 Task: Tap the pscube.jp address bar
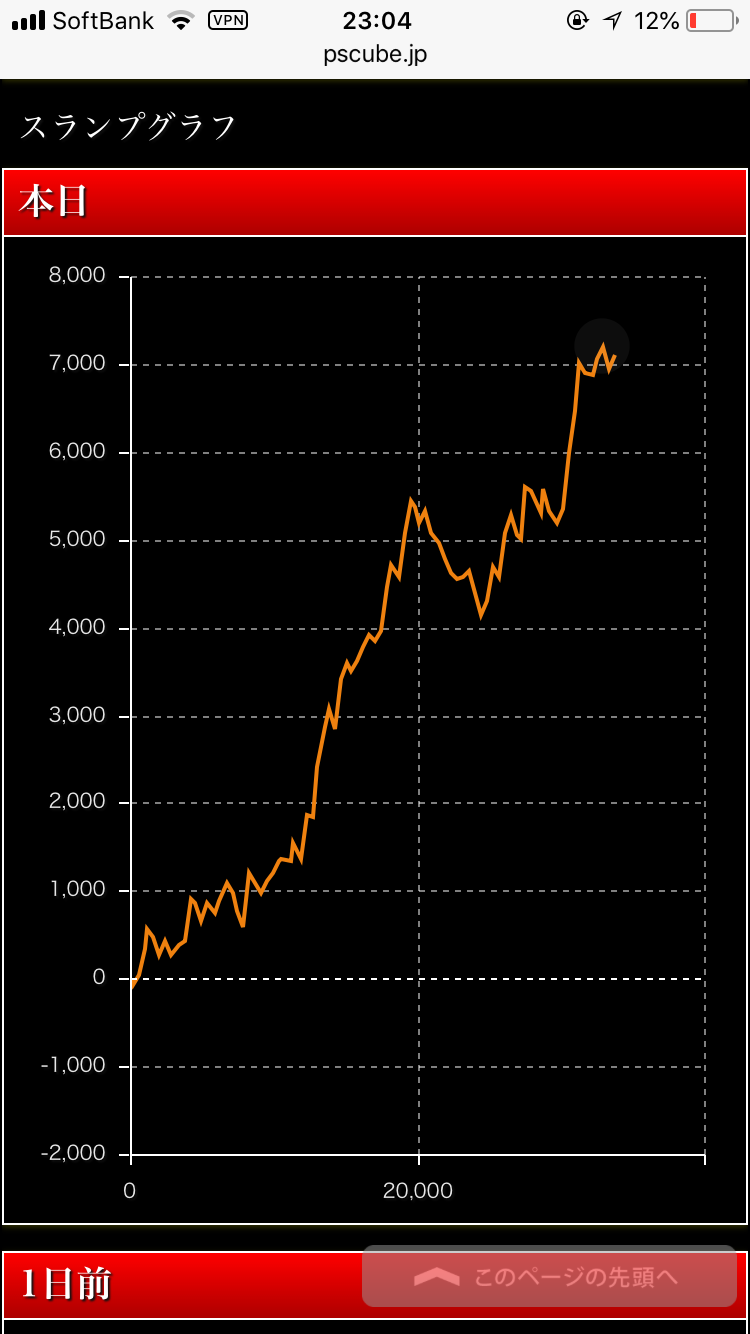pos(375,54)
